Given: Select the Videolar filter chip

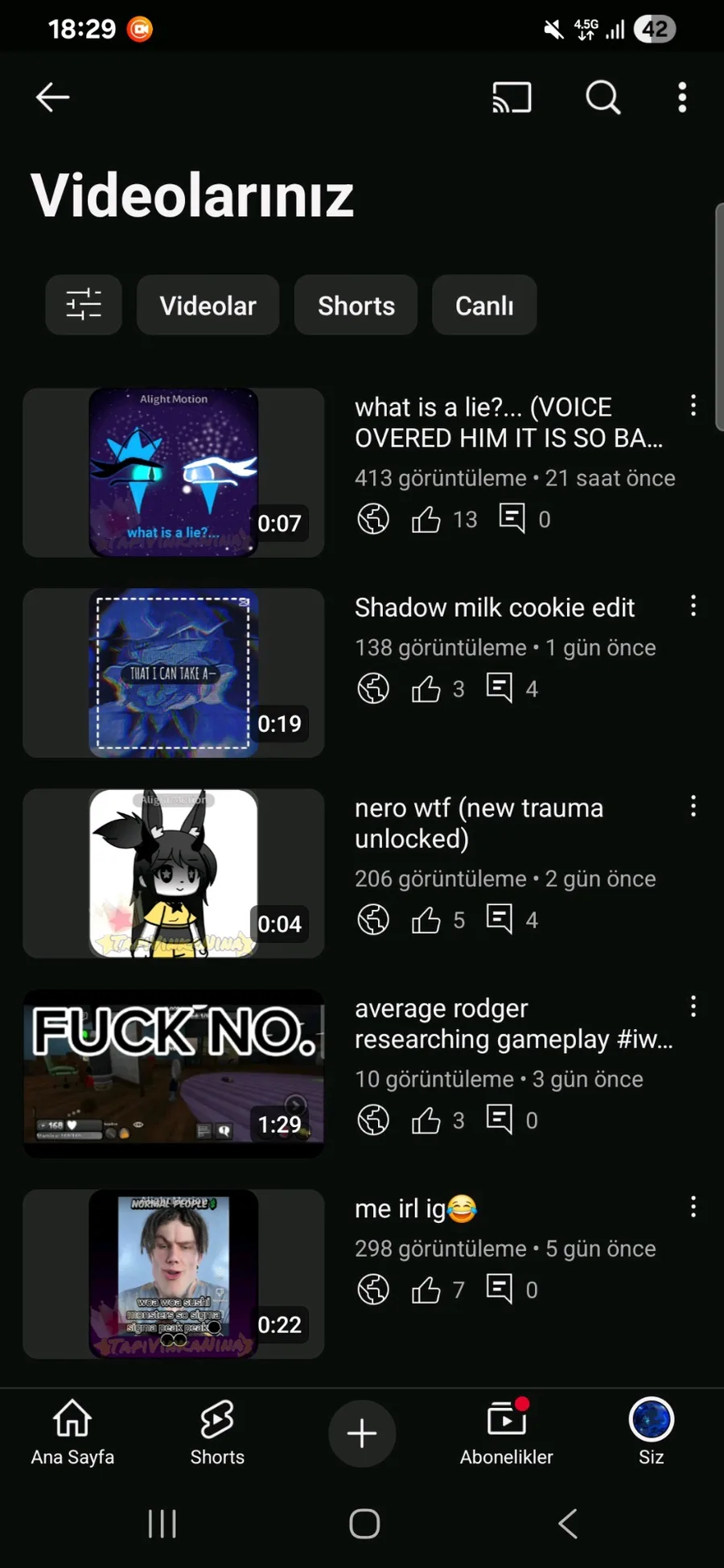Looking at the screenshot, I should 208,305.
